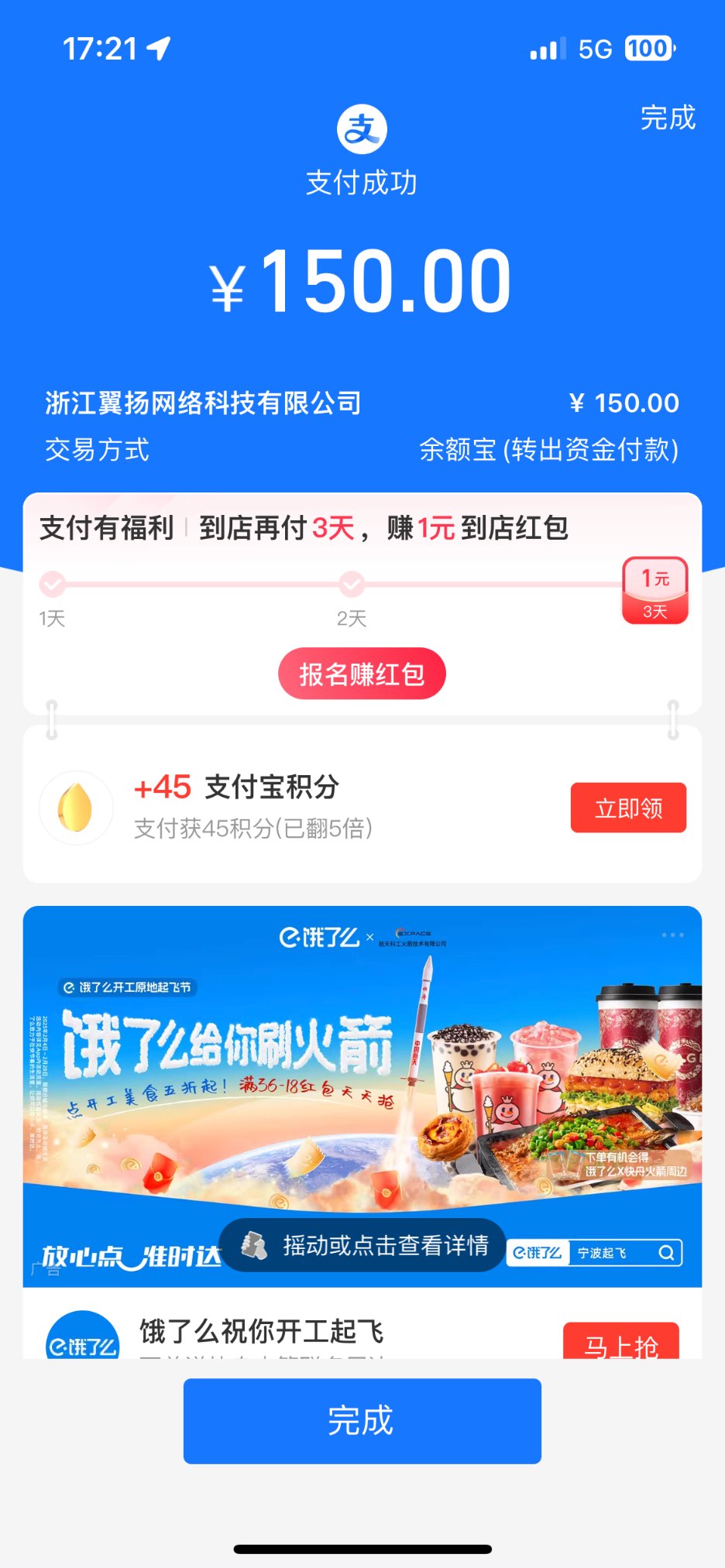Tap the 报名赚红包 button
The width and height of the screenshot is (725, 1568).
362,674
